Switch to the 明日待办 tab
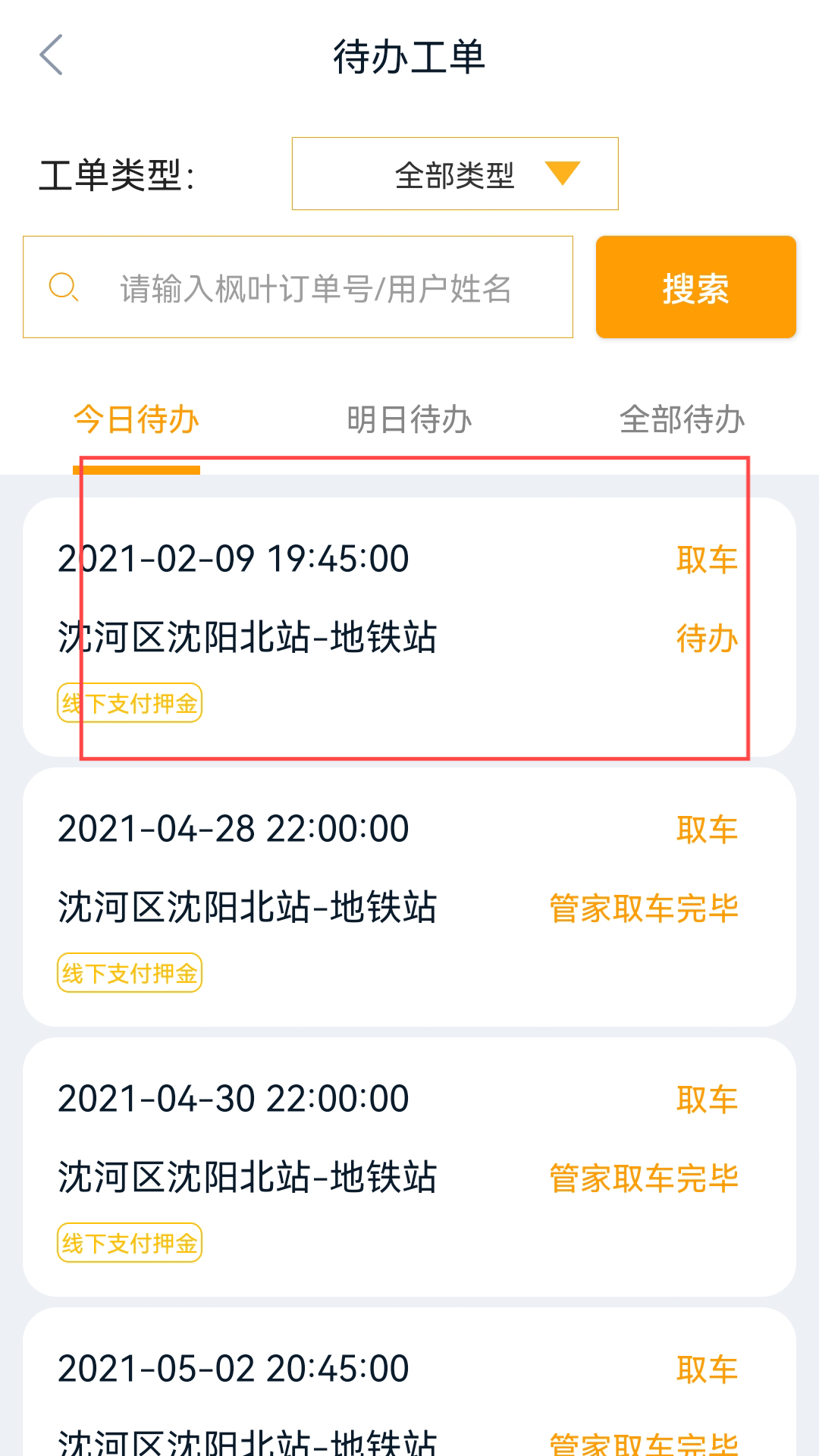Screen dimensions: 819x1456 (409, 420)
